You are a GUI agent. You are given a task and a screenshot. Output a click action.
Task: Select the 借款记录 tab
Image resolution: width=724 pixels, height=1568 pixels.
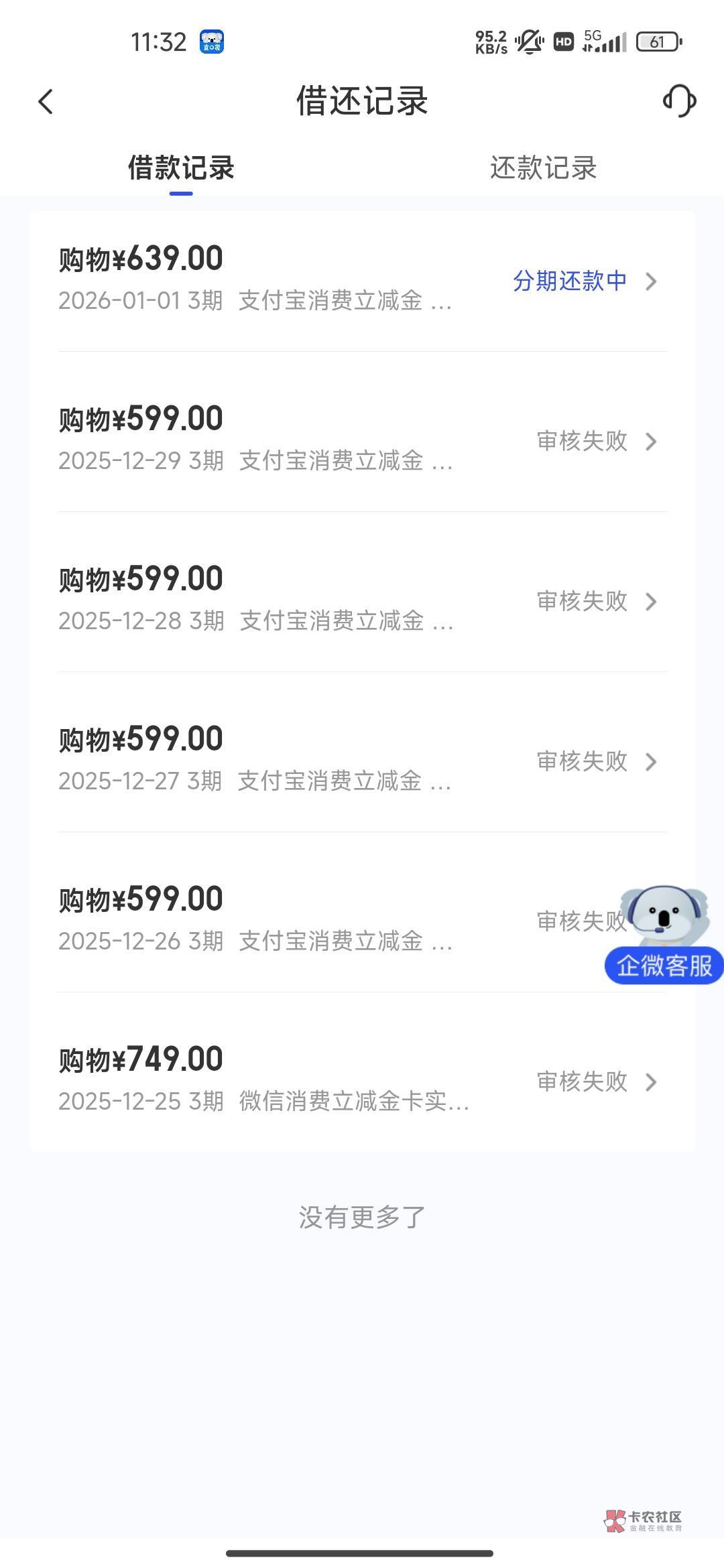coord(181,168)
